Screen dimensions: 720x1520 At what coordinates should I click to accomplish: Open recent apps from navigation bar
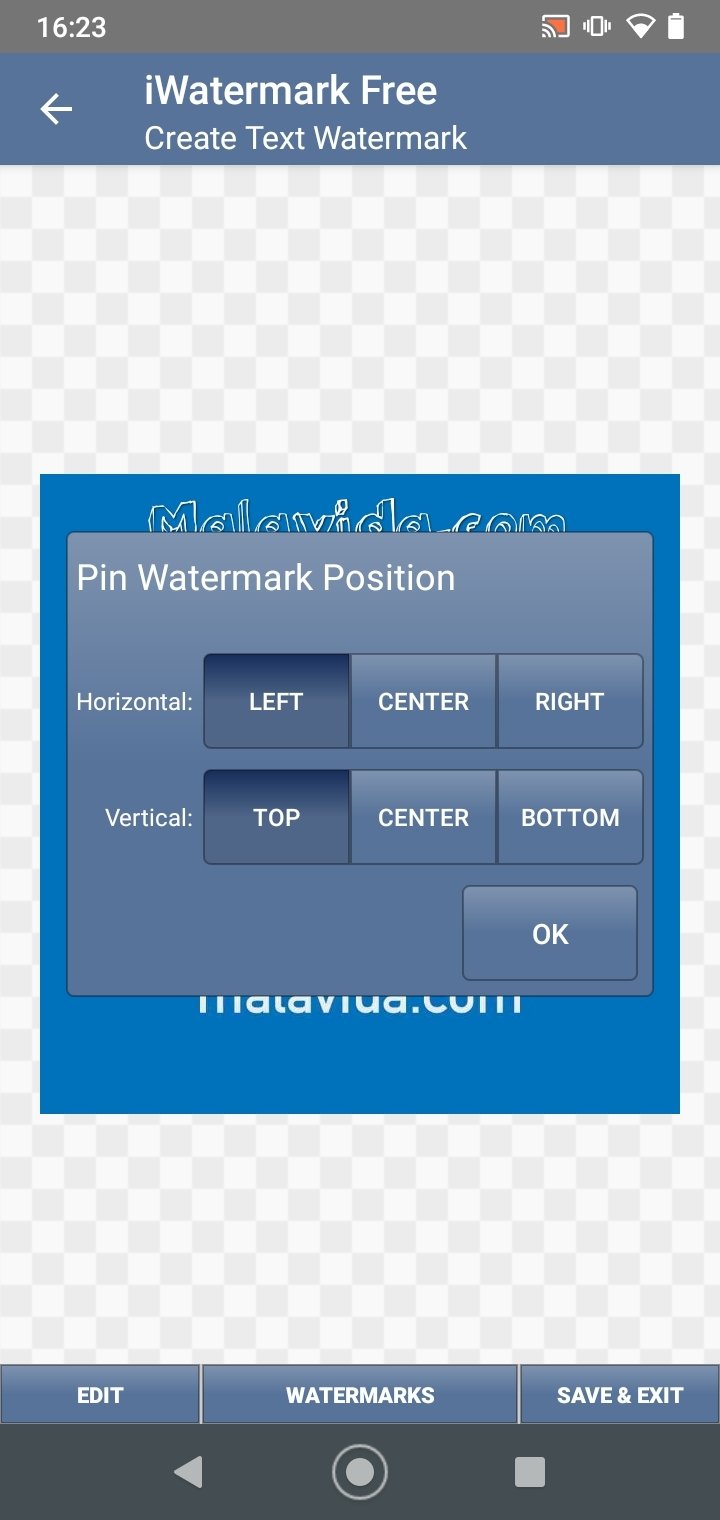point(529,1472)
